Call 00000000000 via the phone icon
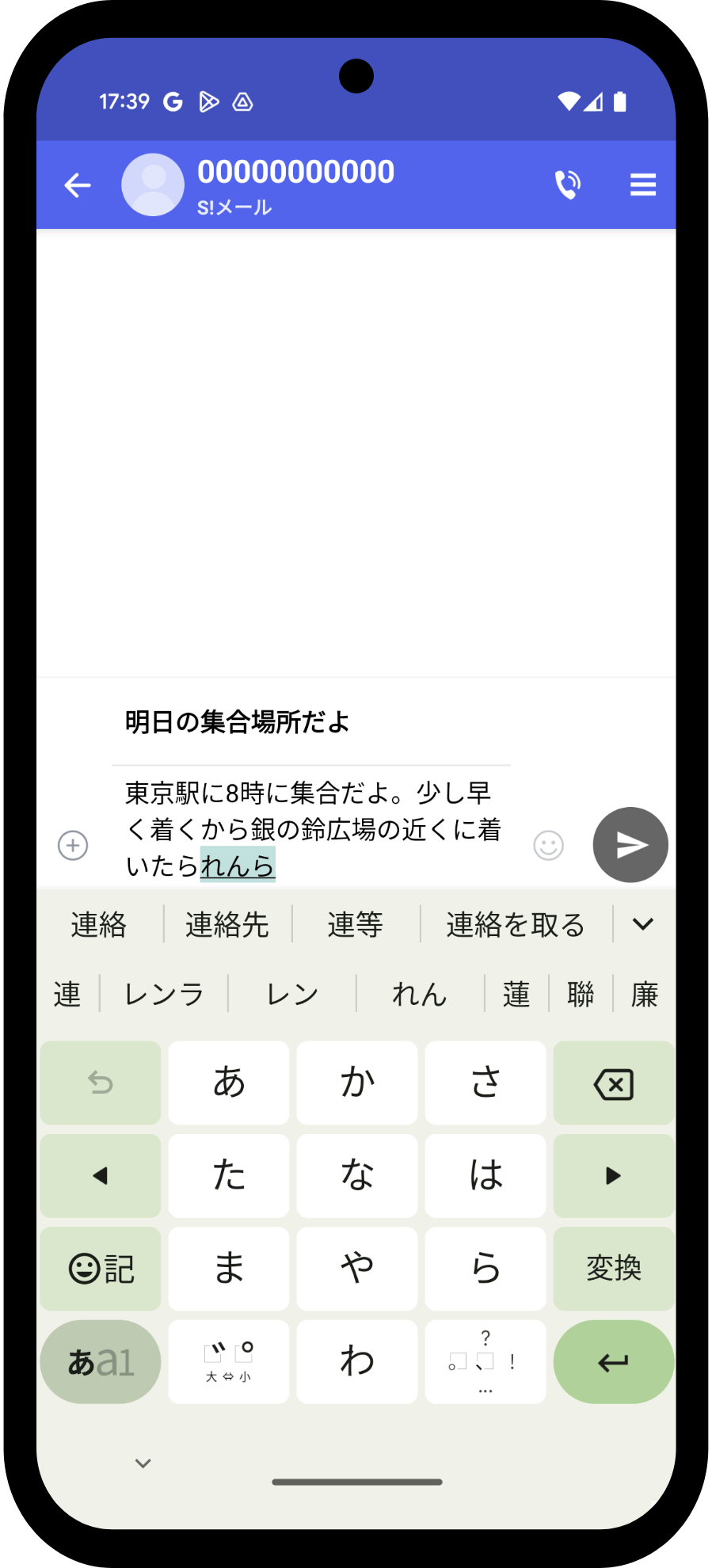This screenshot has height=1568, width=712. pos(567,185)
